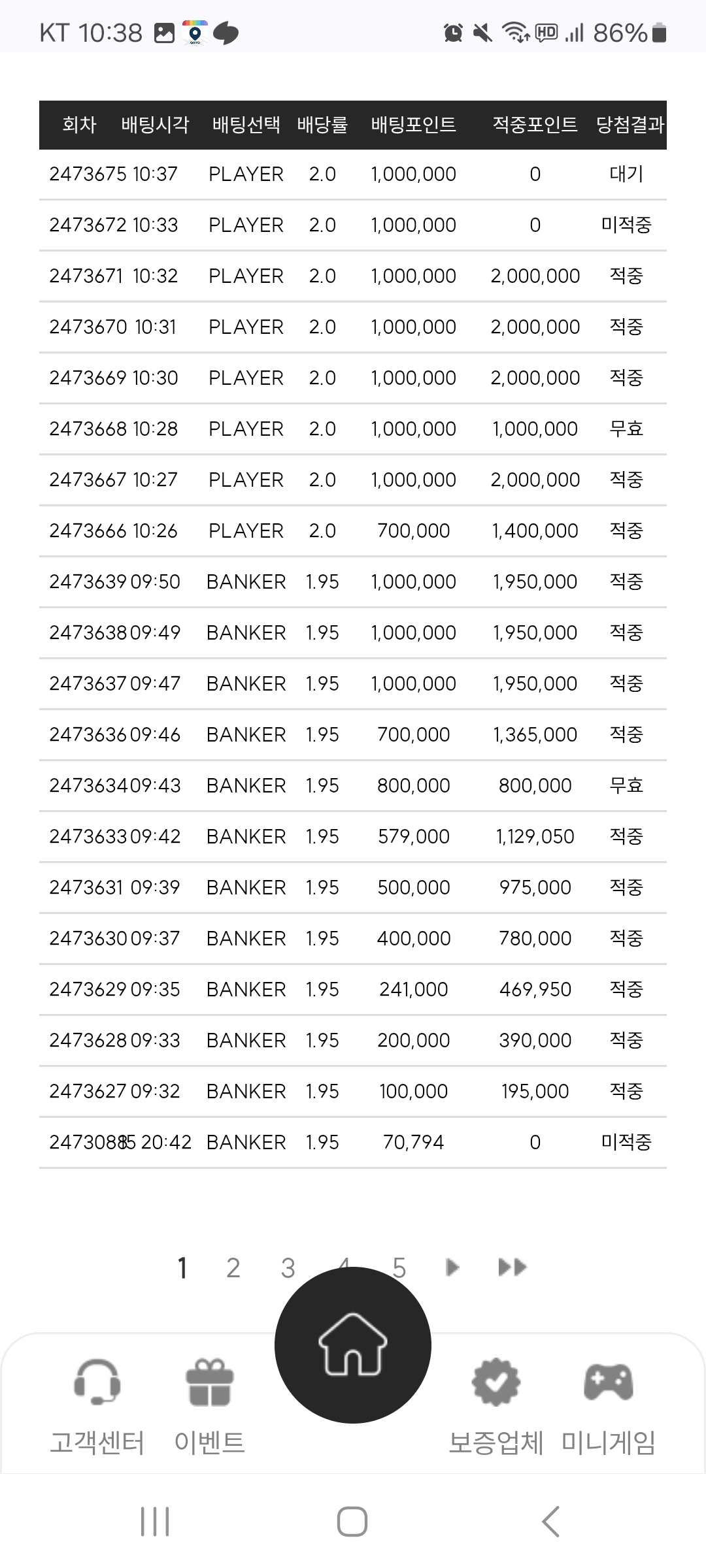The height and width of the screenshot is (1568, 706).
Task: Advance to the next page arrow
Action: coord(452,1267)
